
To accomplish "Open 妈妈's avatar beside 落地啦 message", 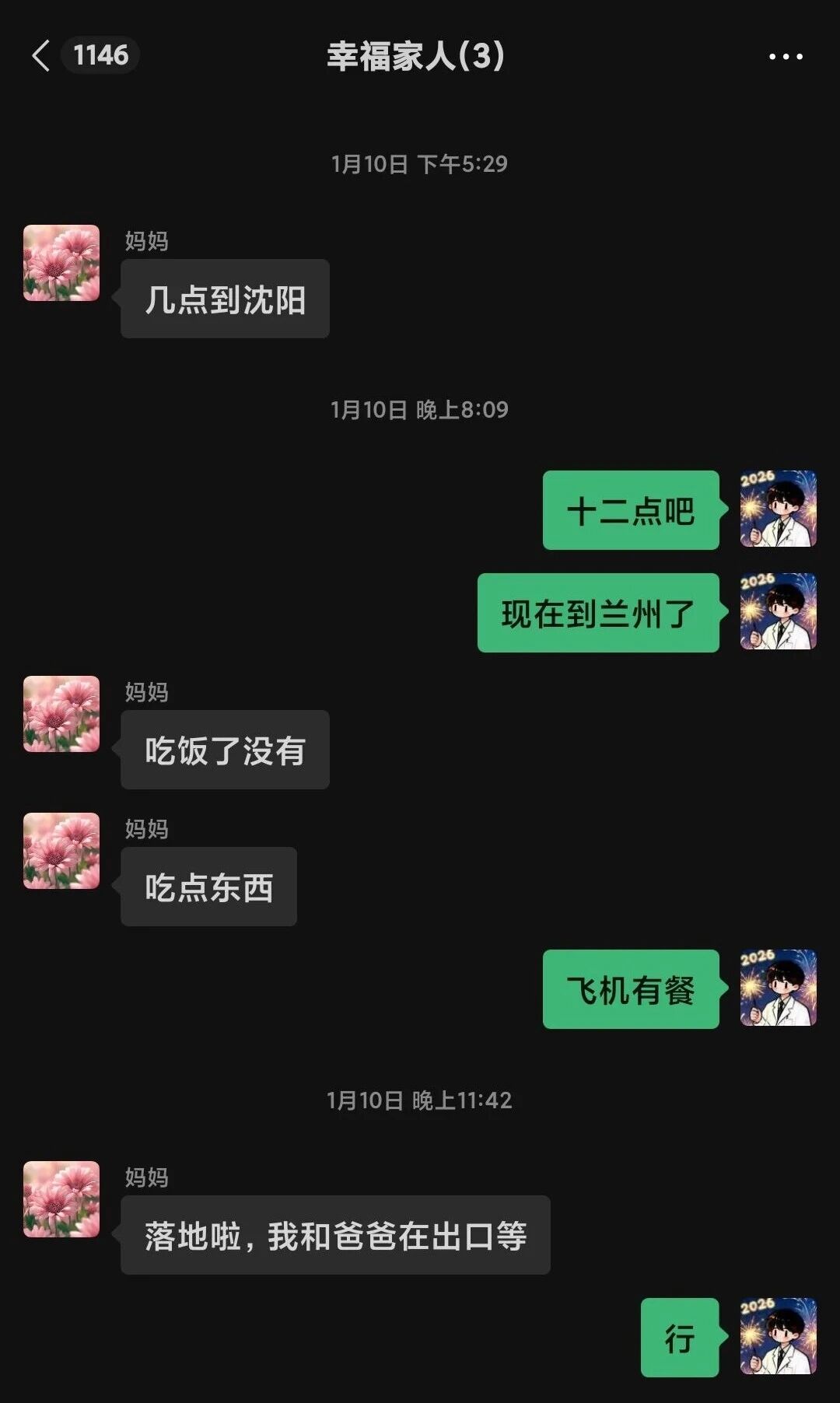I will coord(61,1199).
